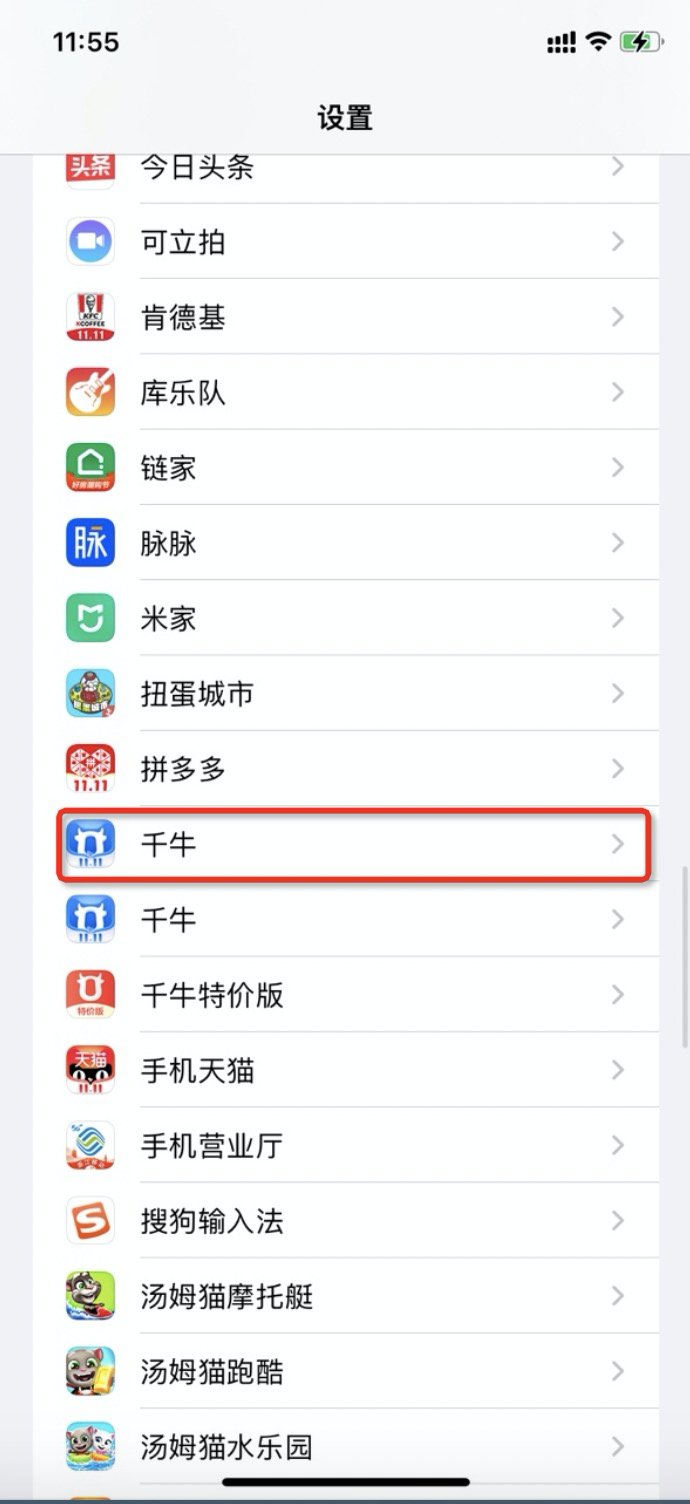Viewport: 690px width, 1504px height.
Task: Open 汤姆猫摩托艇 settings
Action: click(345, 1297)
